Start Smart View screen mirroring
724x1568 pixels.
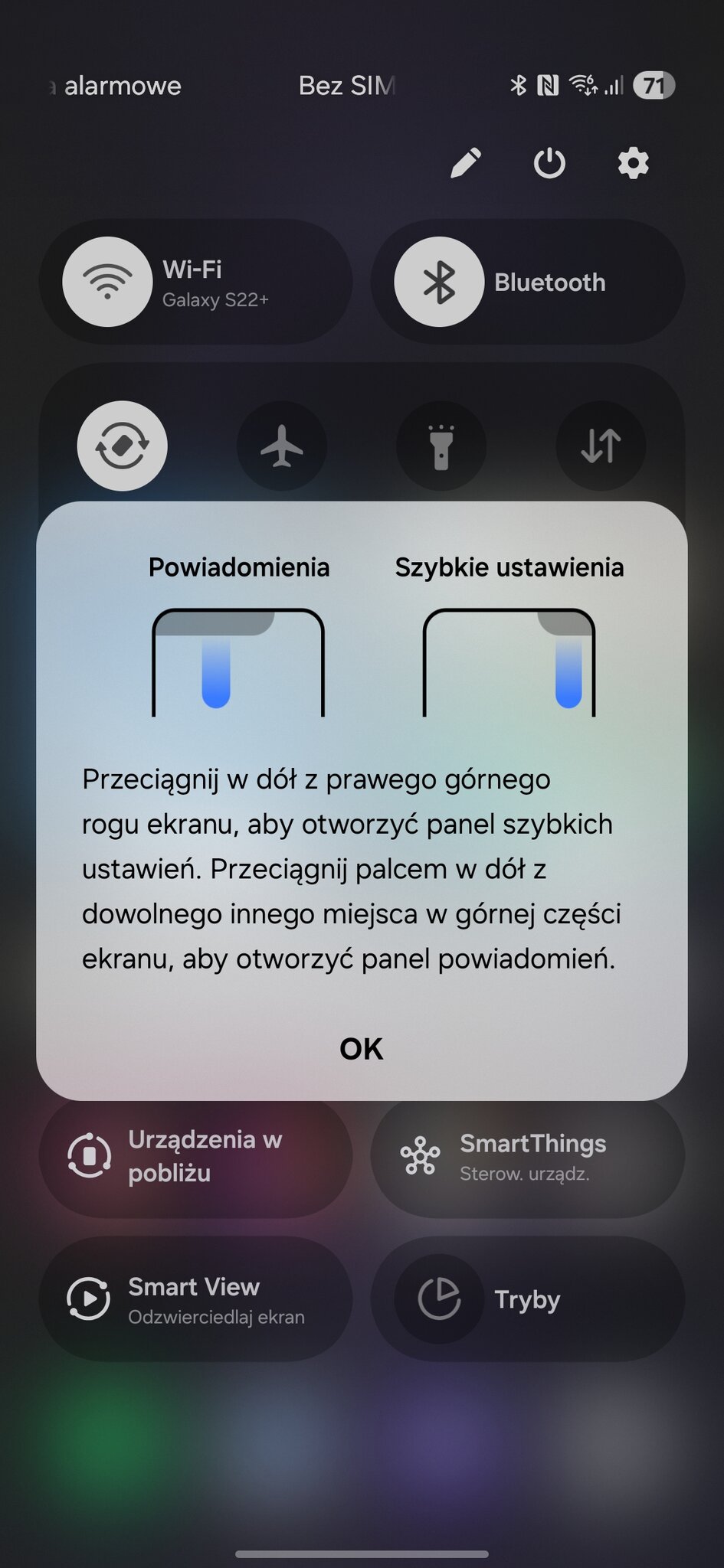(x=195, y=1299)
